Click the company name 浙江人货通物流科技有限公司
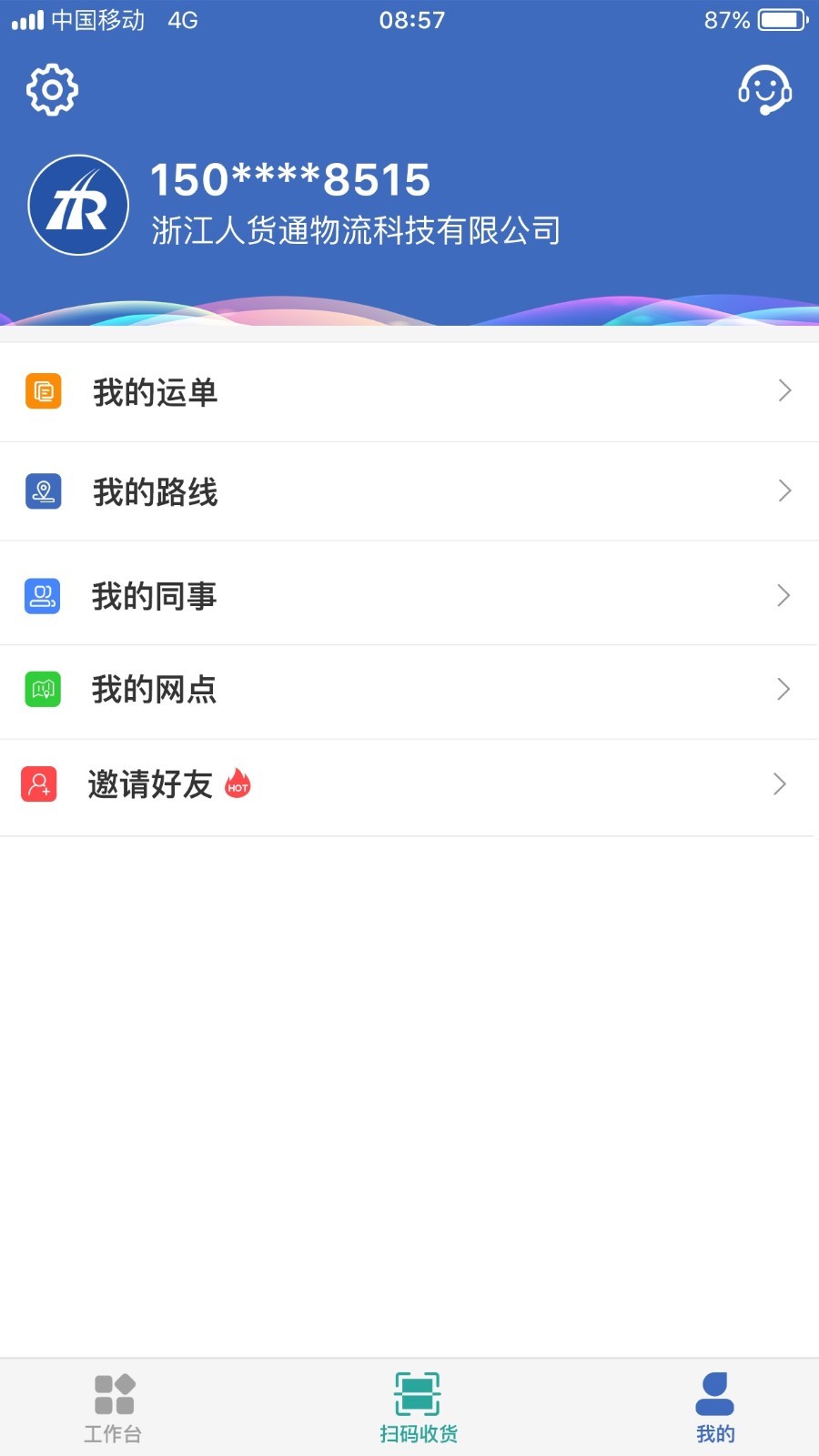This screenshot has width=819, height=1456. [x=354, y=231]
